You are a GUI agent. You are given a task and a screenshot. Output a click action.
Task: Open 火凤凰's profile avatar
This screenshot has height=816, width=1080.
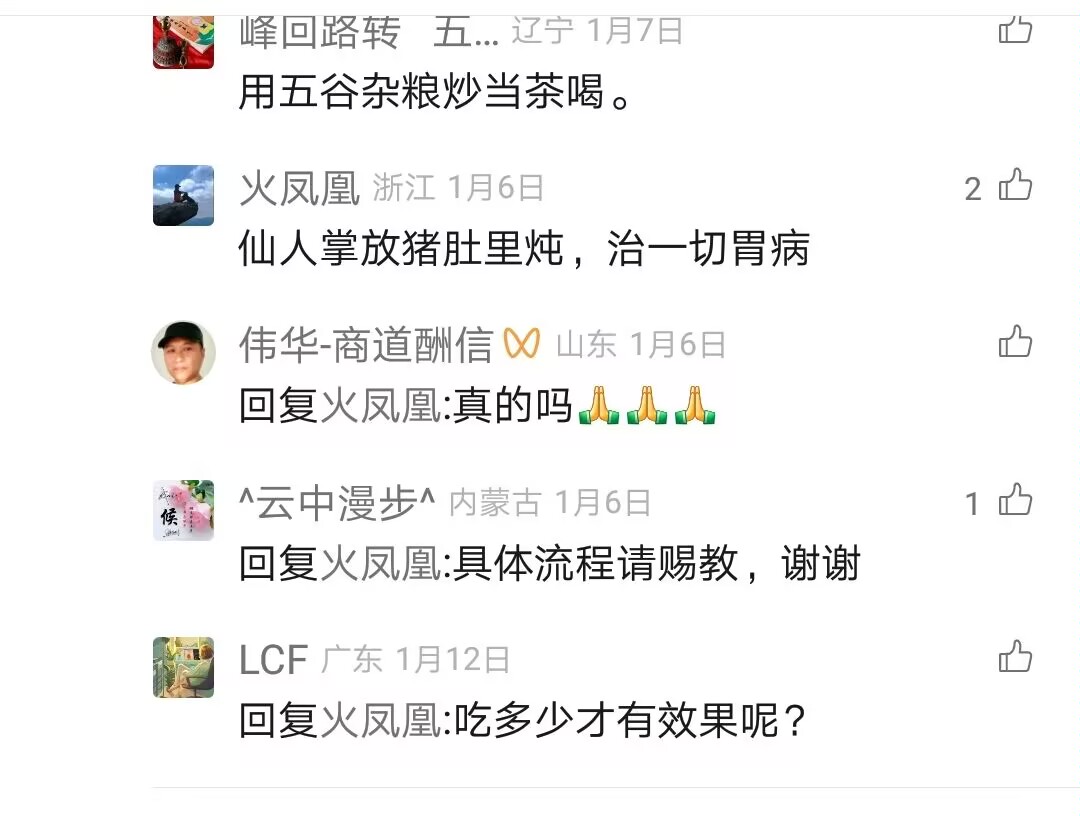point(183,196)
